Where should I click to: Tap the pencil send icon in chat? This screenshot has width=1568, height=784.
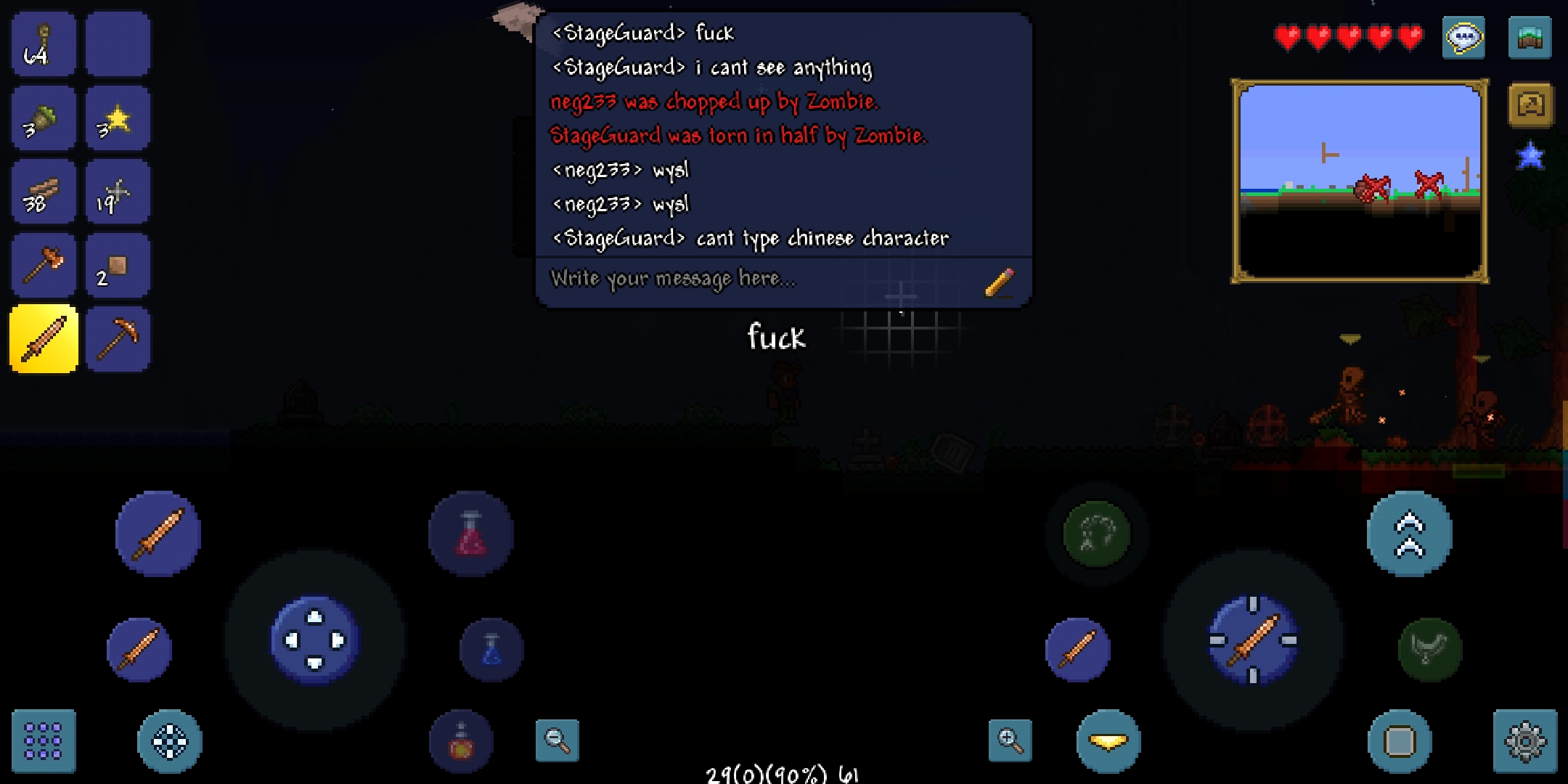click(x=1000, y=282)
